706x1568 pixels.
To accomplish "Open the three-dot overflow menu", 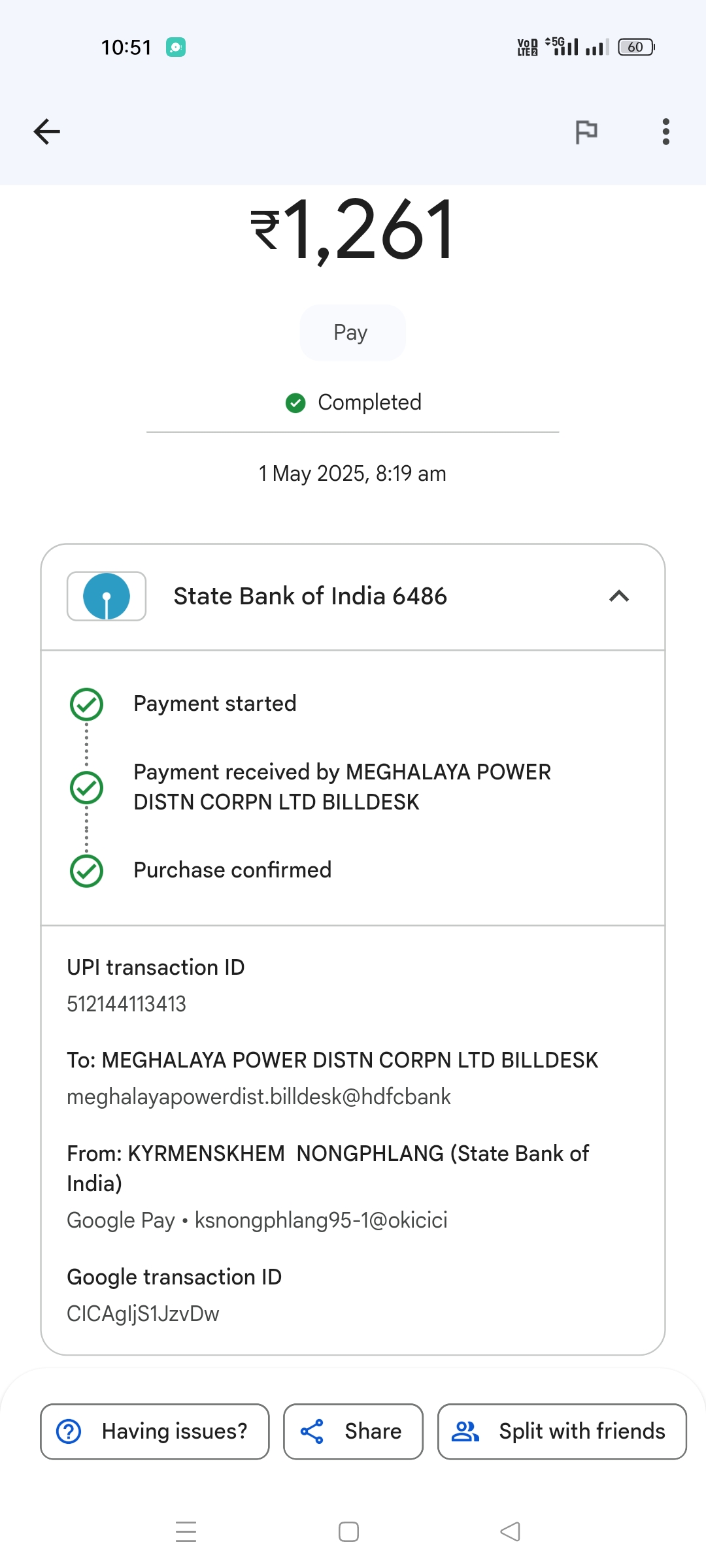I will point(665,132).
